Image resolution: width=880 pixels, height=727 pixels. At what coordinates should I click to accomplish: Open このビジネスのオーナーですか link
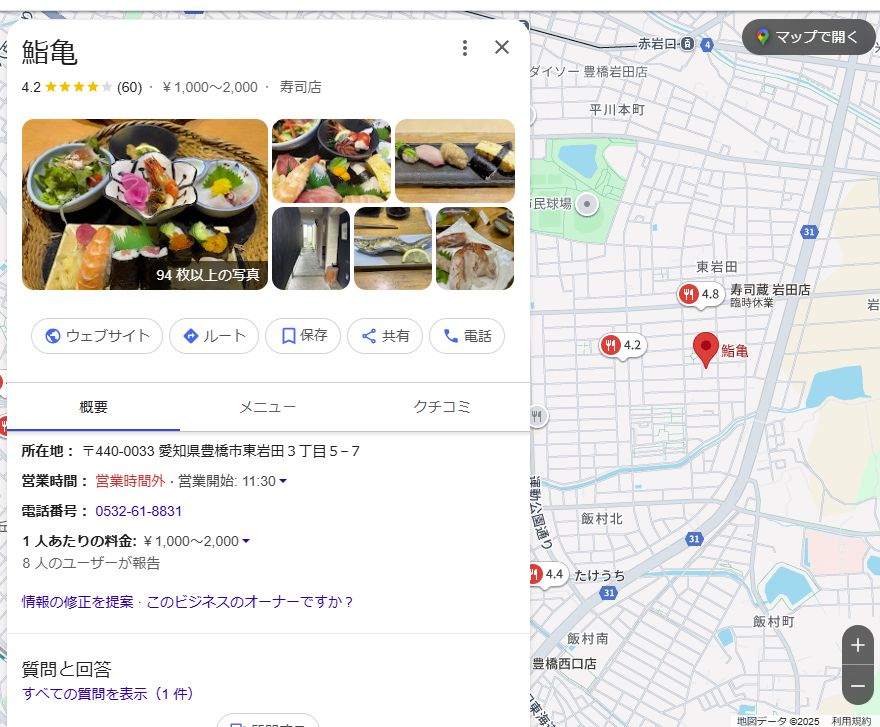pos(250,602)
